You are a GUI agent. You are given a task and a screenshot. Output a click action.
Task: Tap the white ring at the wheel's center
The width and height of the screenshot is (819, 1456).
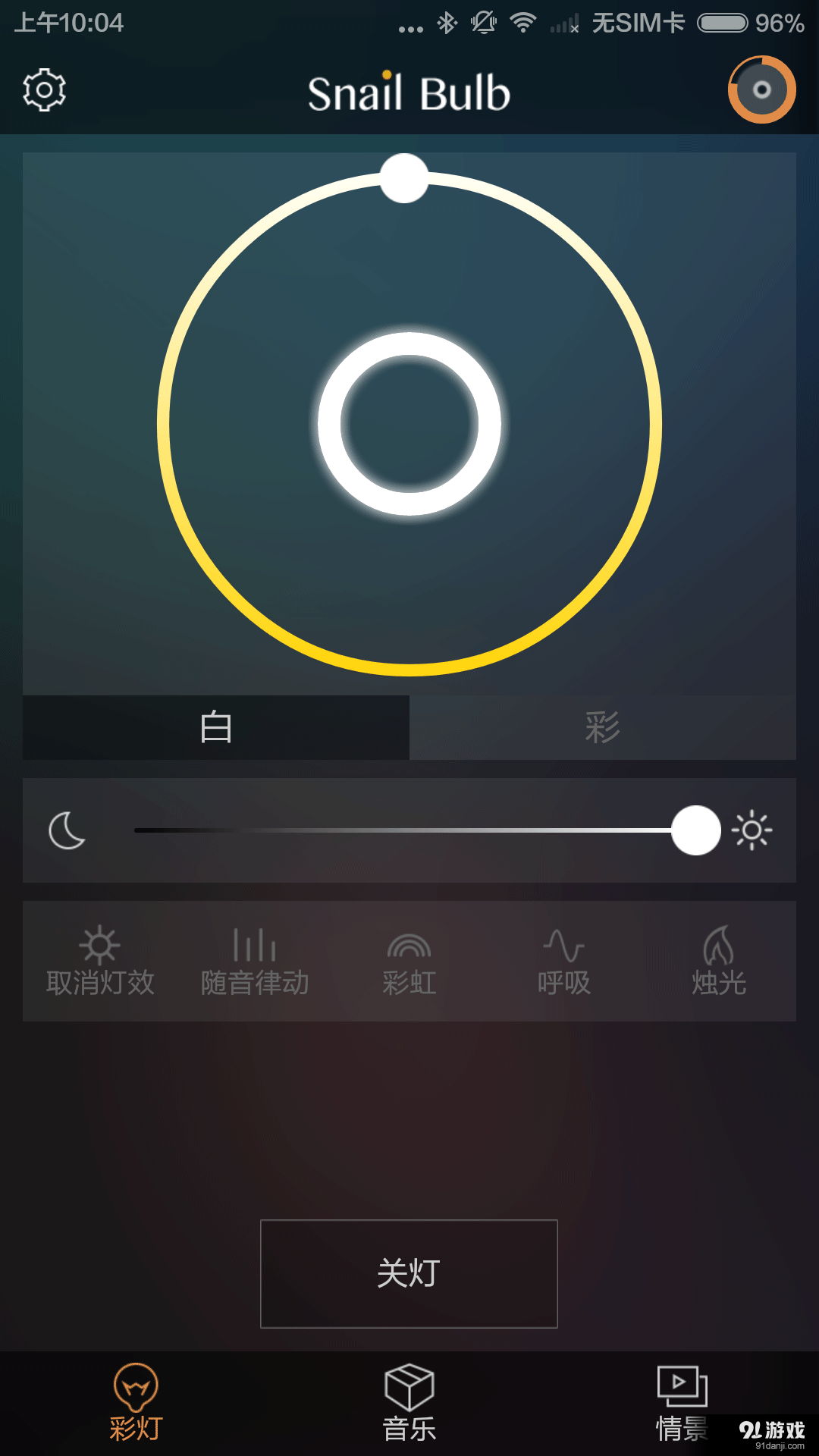[x=409, y=424]
